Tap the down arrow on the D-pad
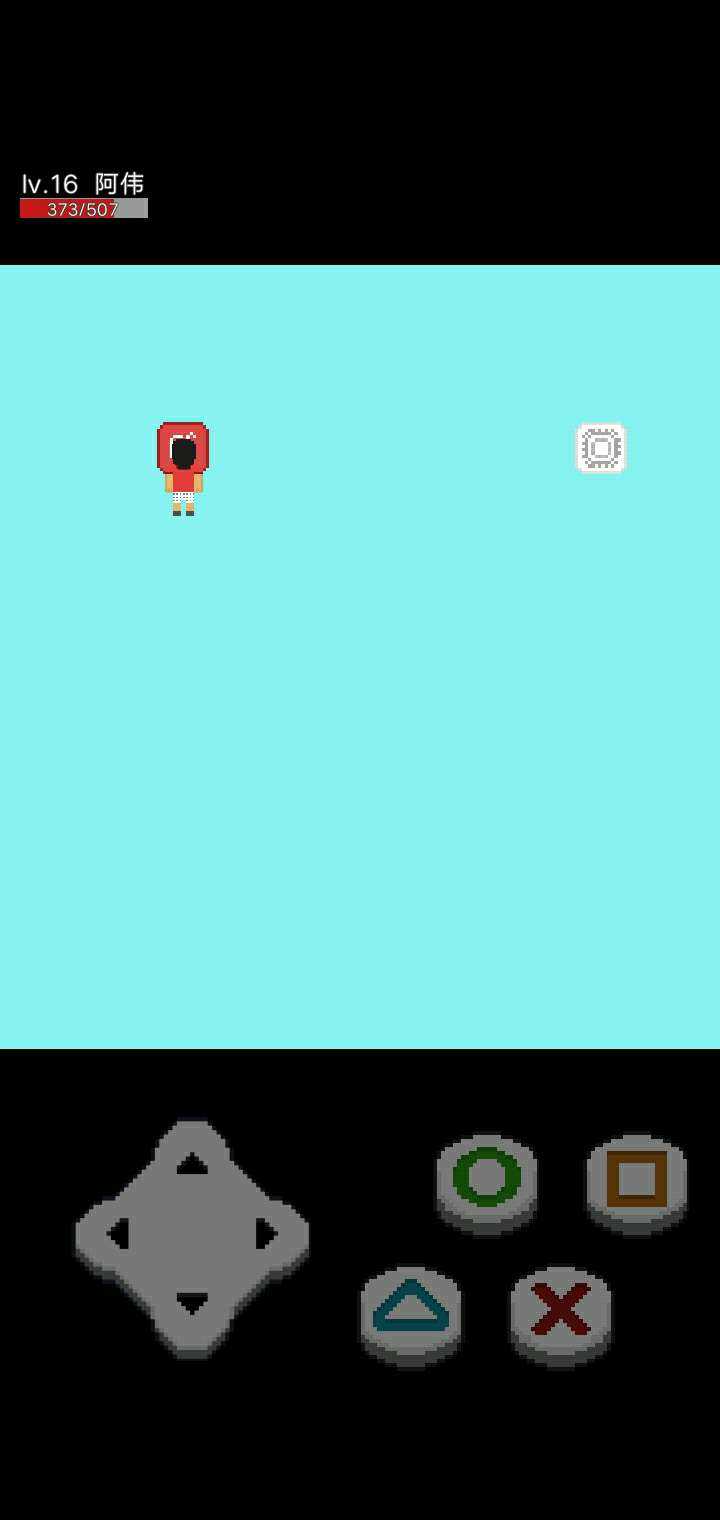Screen dimensions: 720x1520 point(192,1303)
